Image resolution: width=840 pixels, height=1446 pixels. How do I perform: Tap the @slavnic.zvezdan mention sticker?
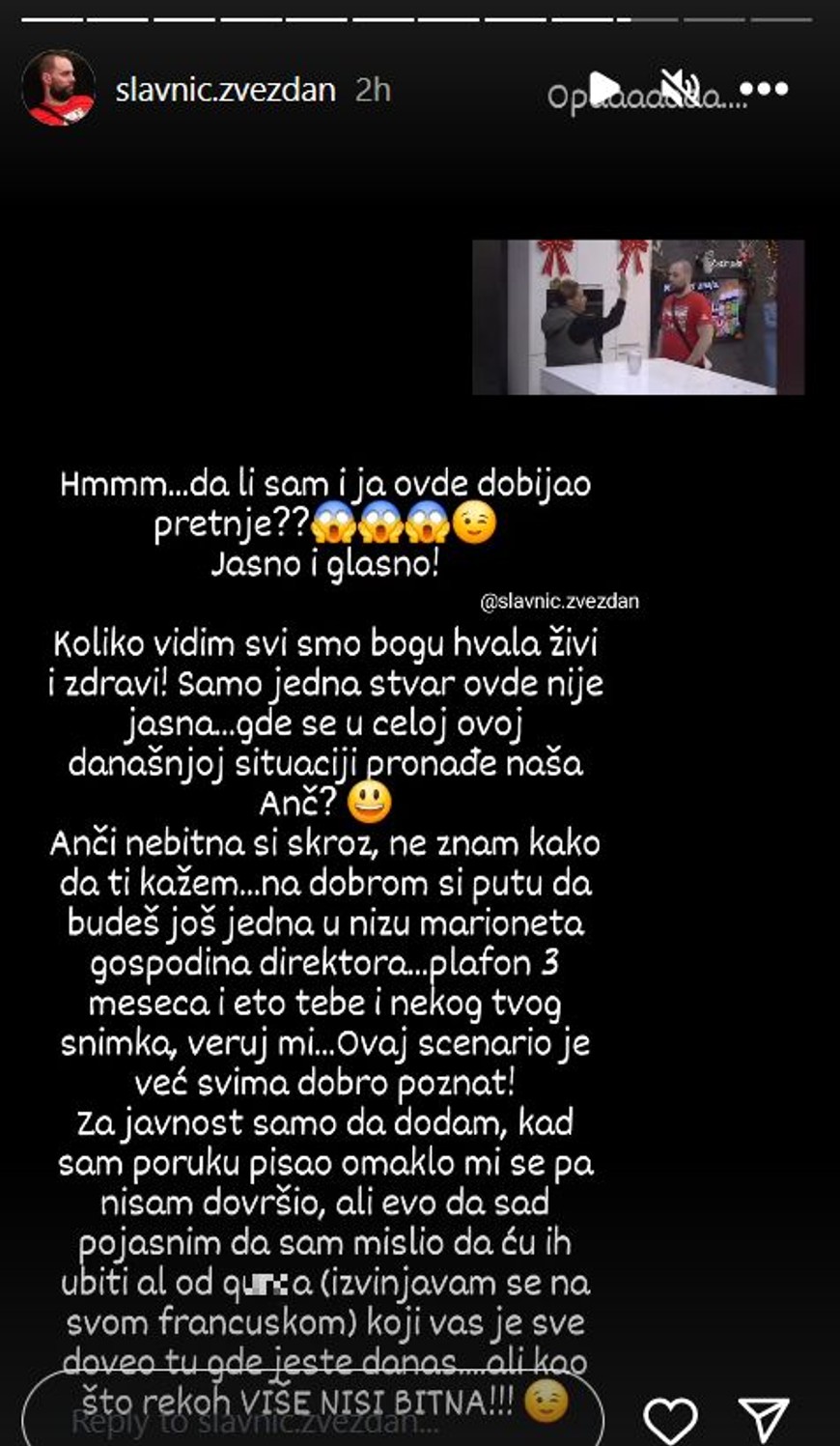coord(559,601)
